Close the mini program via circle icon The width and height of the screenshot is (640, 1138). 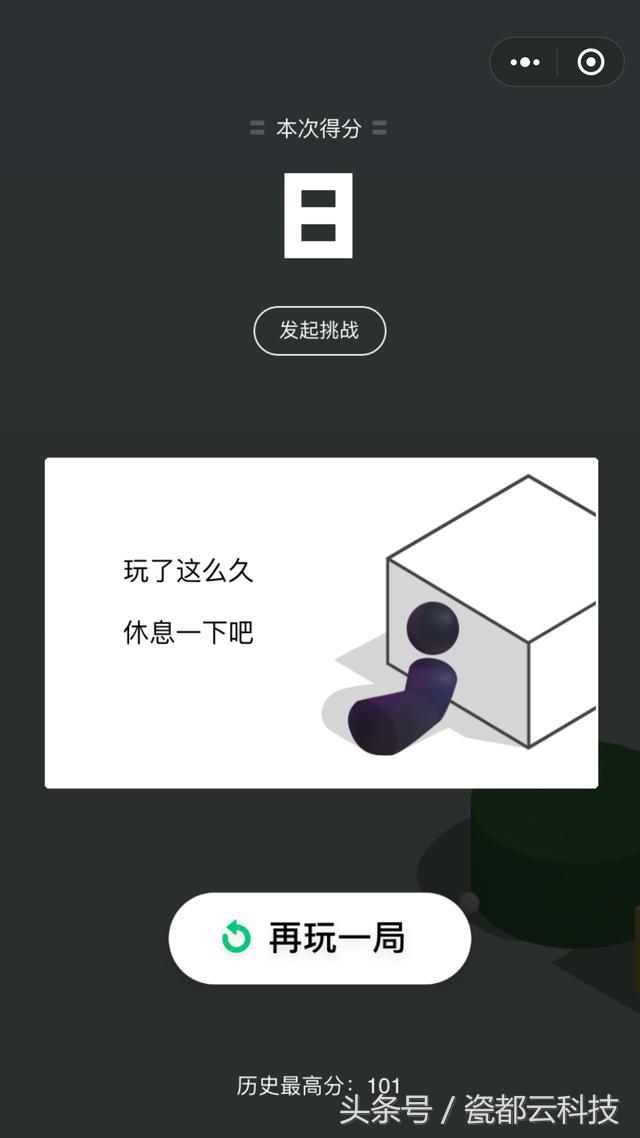coord(591,62)
